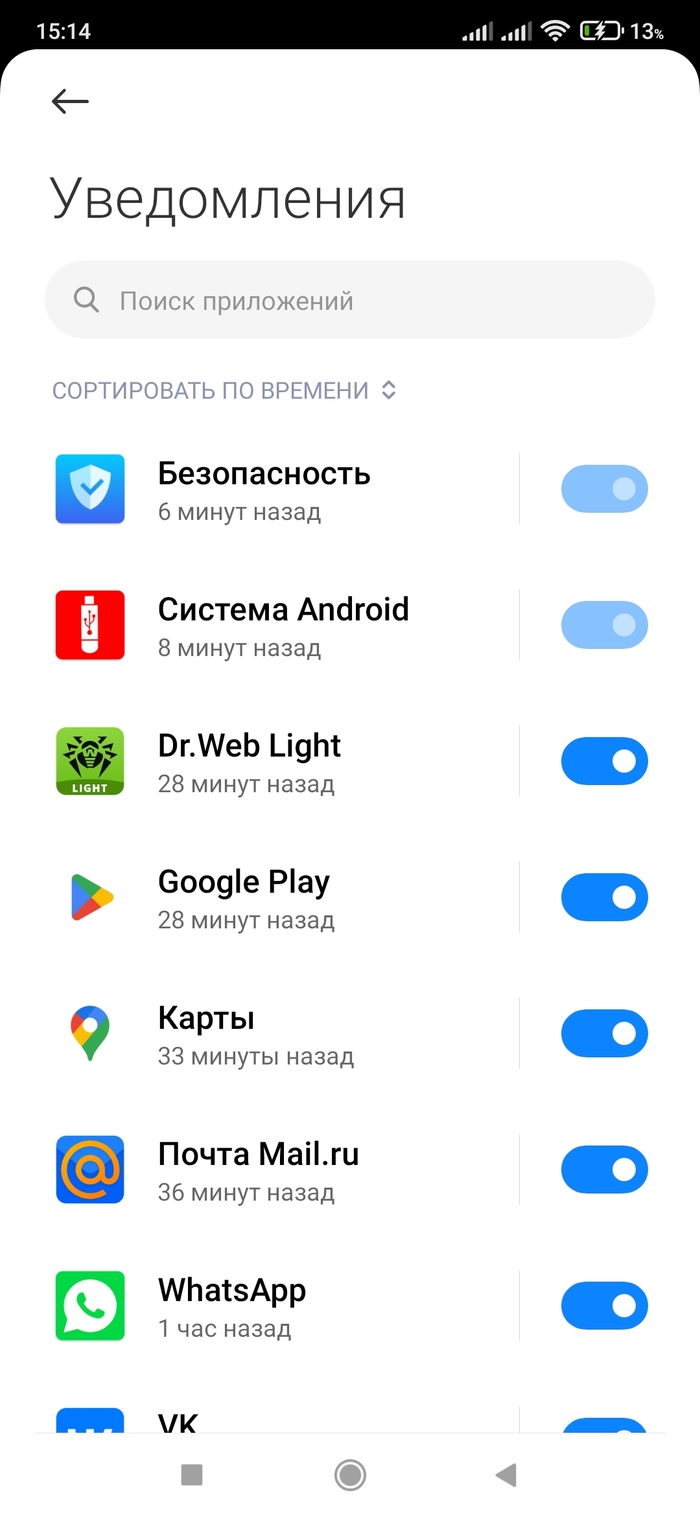The image size is (700, 1517).
Task: Toggle off notifications for Карты
Action: (x=604, y=1034)
